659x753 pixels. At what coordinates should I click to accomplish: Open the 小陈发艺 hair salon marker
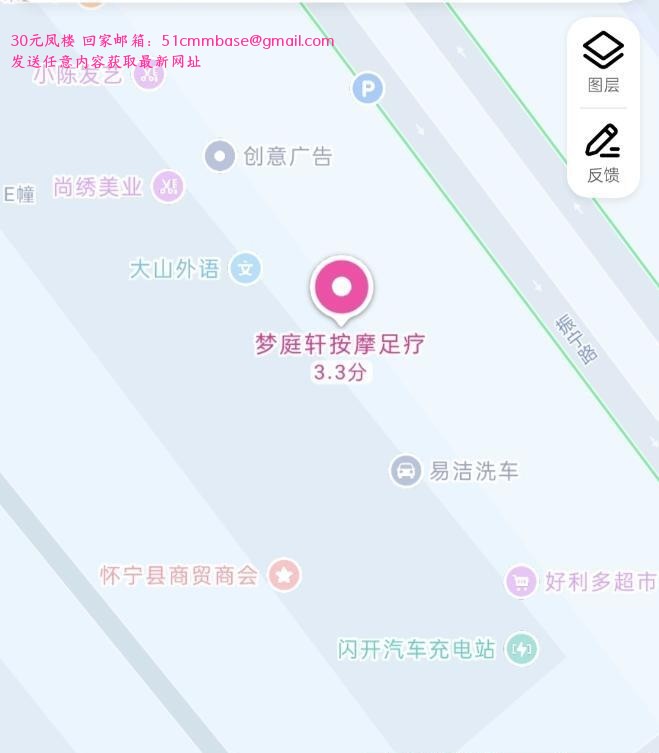coord(149,74)
